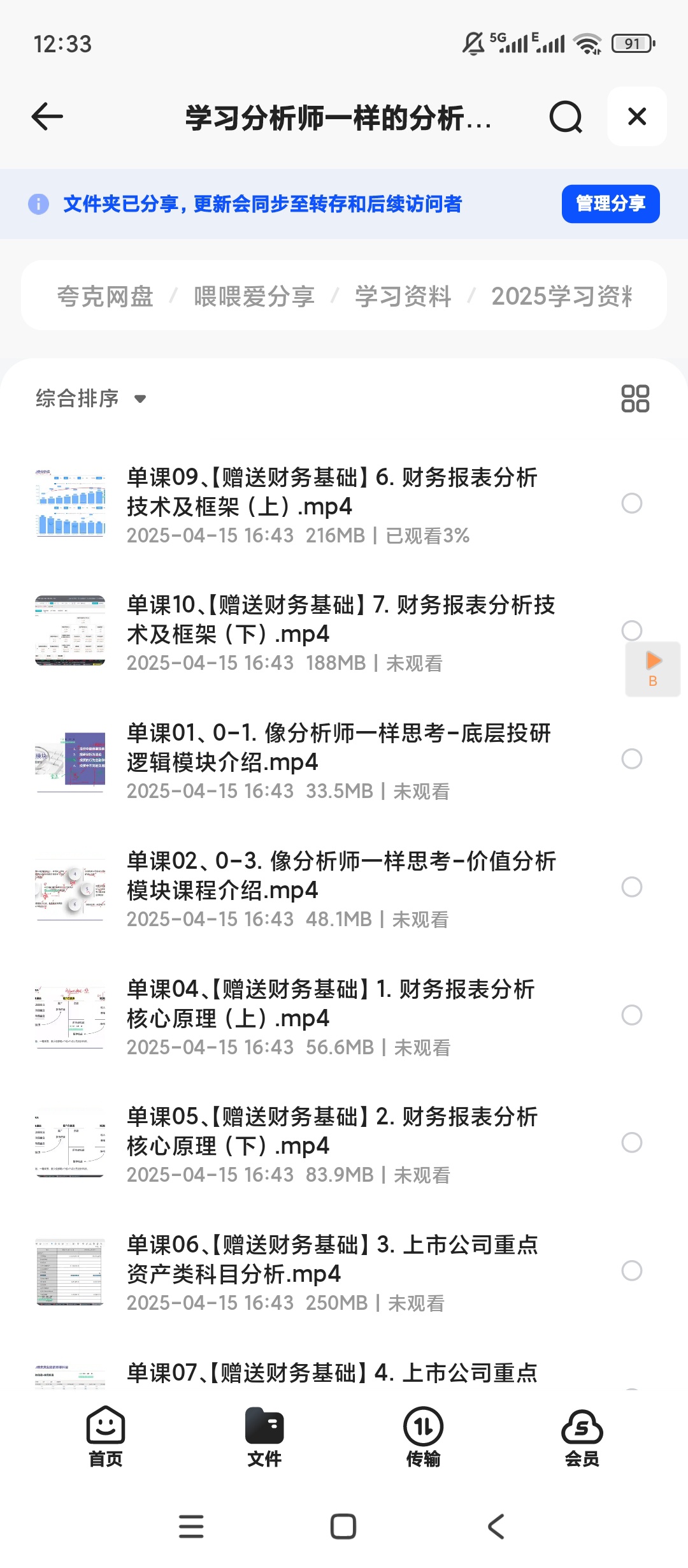Play 单课04 财务报表分析核心原理（上）
688x1568 pixels.
(331, 1004)
